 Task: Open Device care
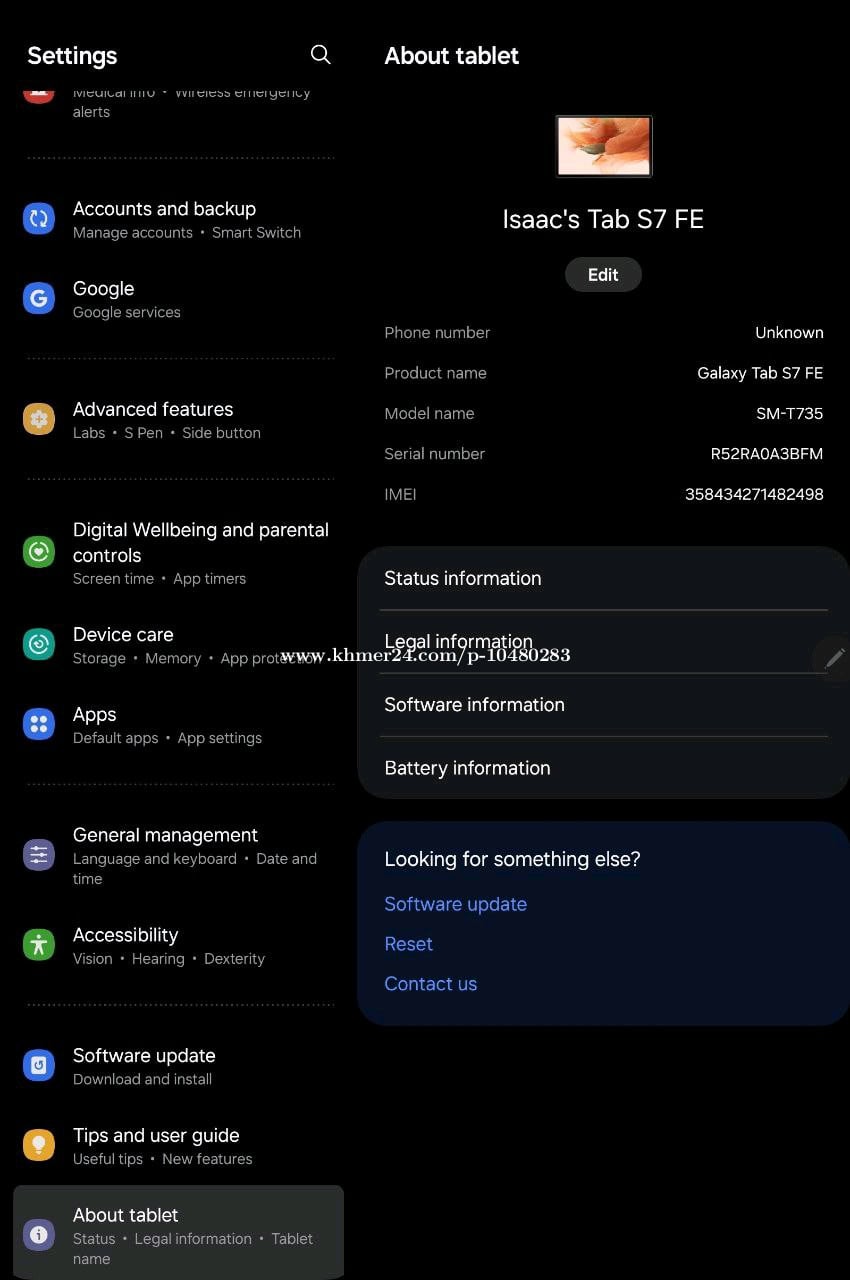click(124, 645)
